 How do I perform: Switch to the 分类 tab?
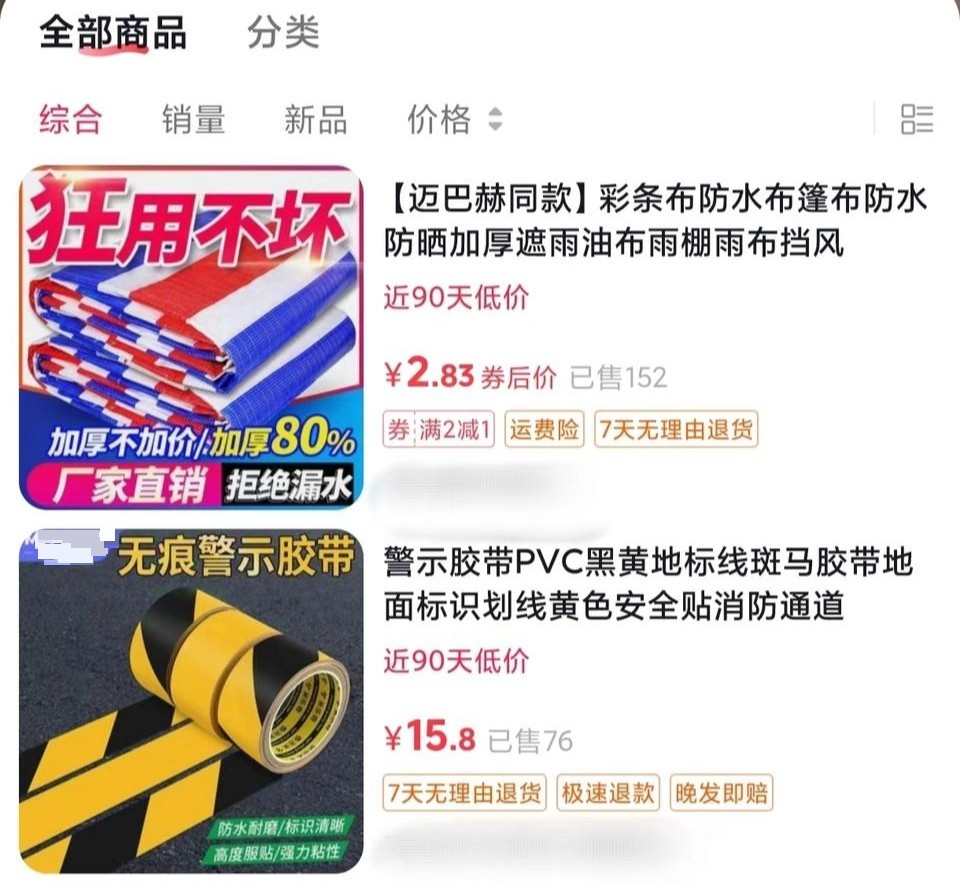click(283, 33)
